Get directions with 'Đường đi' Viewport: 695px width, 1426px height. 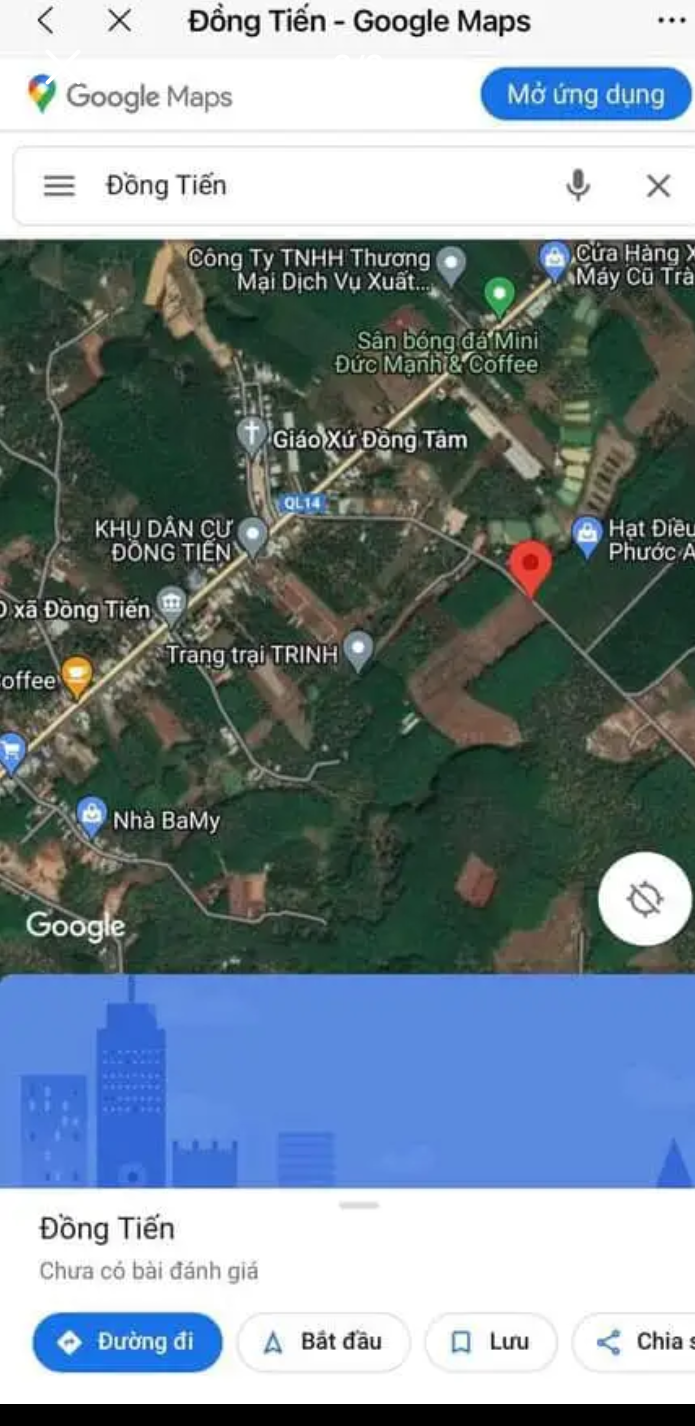tap(127, 1341)
